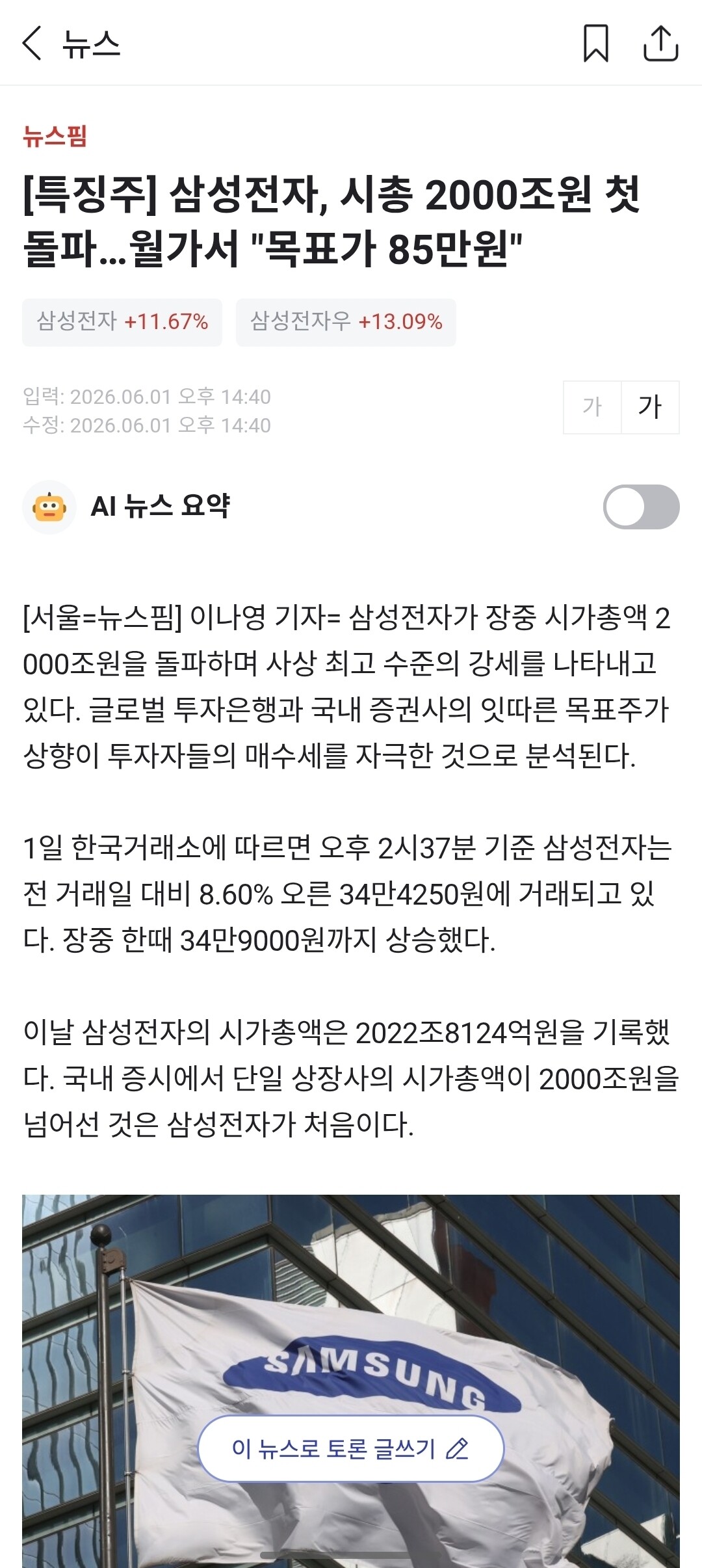Screen dimensions: 702x1568
Task: Select the smaller 가 font size
Action: [592, 407]
